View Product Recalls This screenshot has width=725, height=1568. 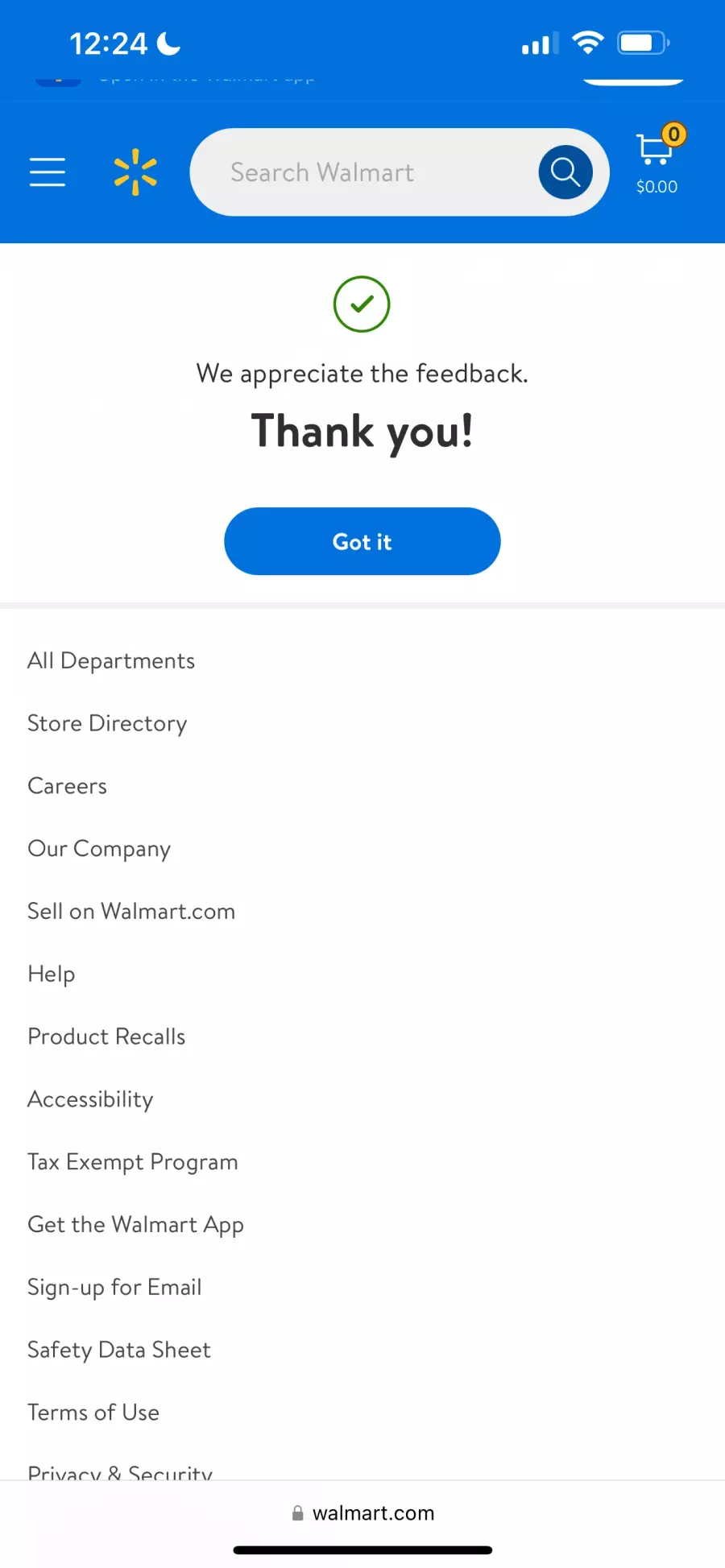106,1036
